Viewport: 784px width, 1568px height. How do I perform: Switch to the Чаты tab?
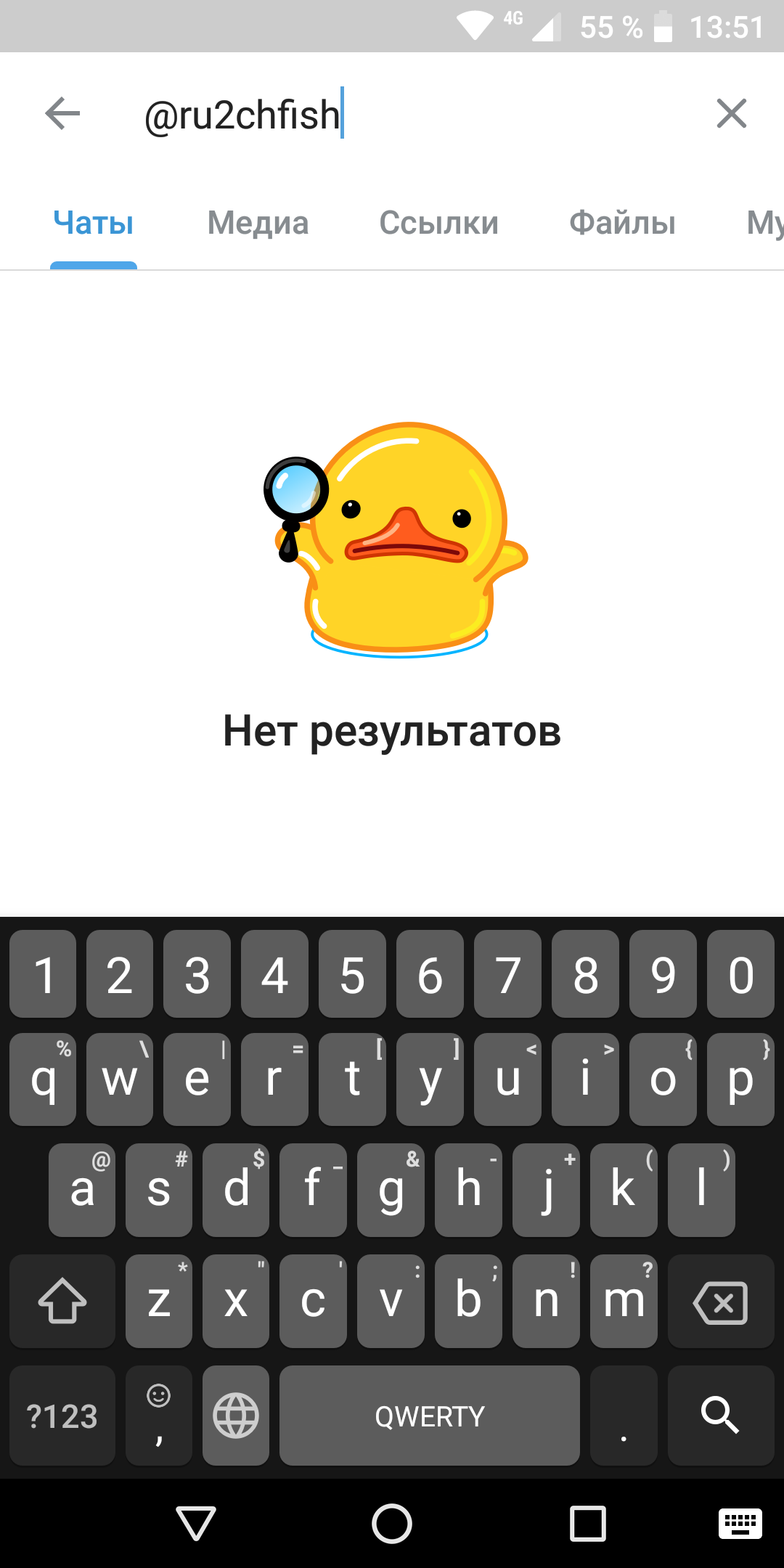(x=94, y=223)
